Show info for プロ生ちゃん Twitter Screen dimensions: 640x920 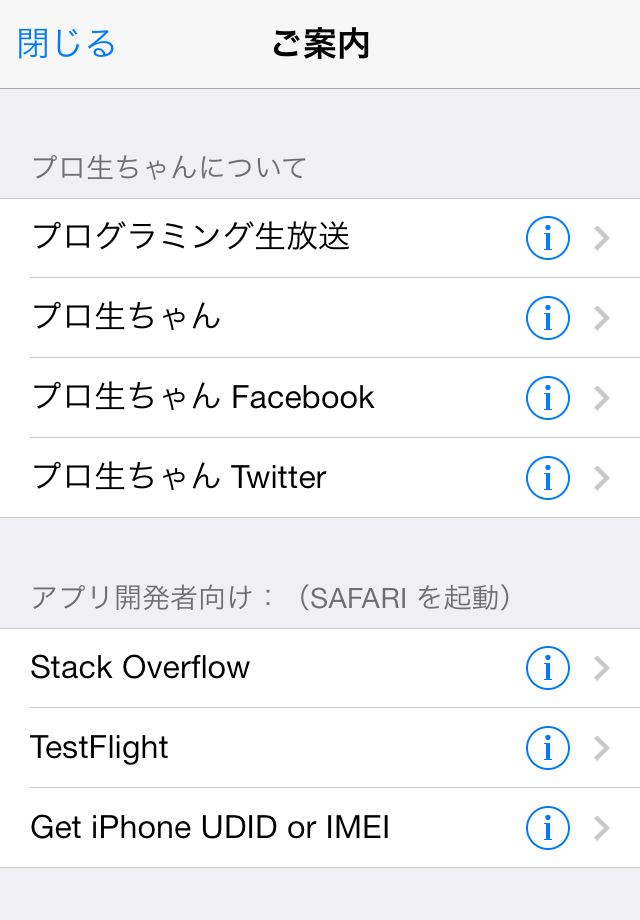547,478
